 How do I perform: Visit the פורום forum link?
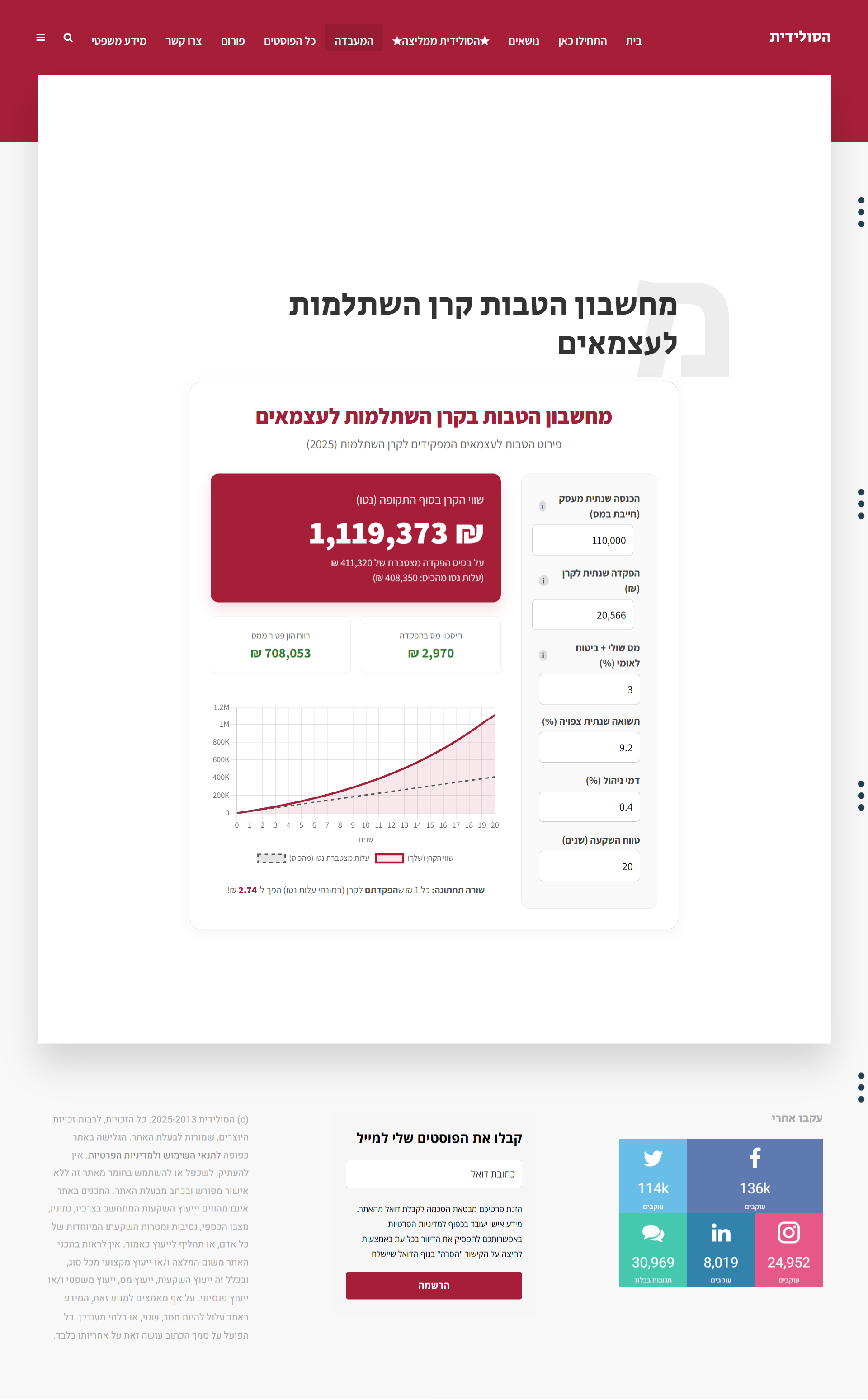(232, 41)
